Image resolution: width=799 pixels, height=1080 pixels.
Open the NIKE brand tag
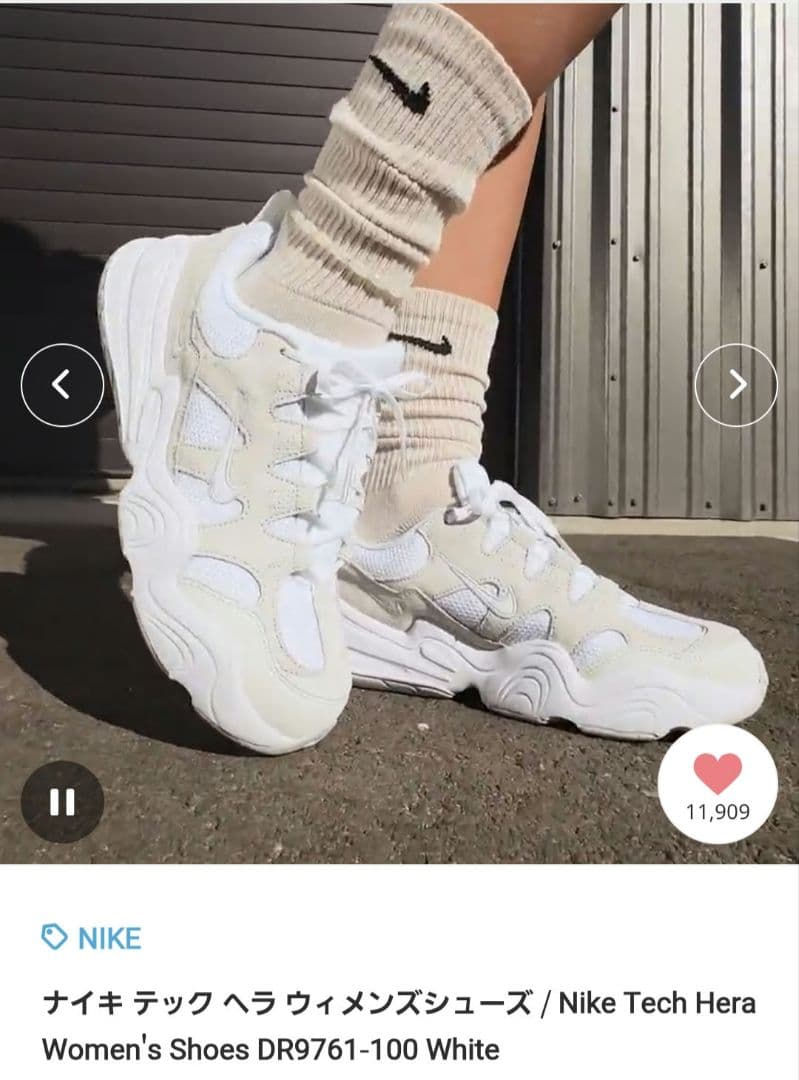click(x=92, y=938)
